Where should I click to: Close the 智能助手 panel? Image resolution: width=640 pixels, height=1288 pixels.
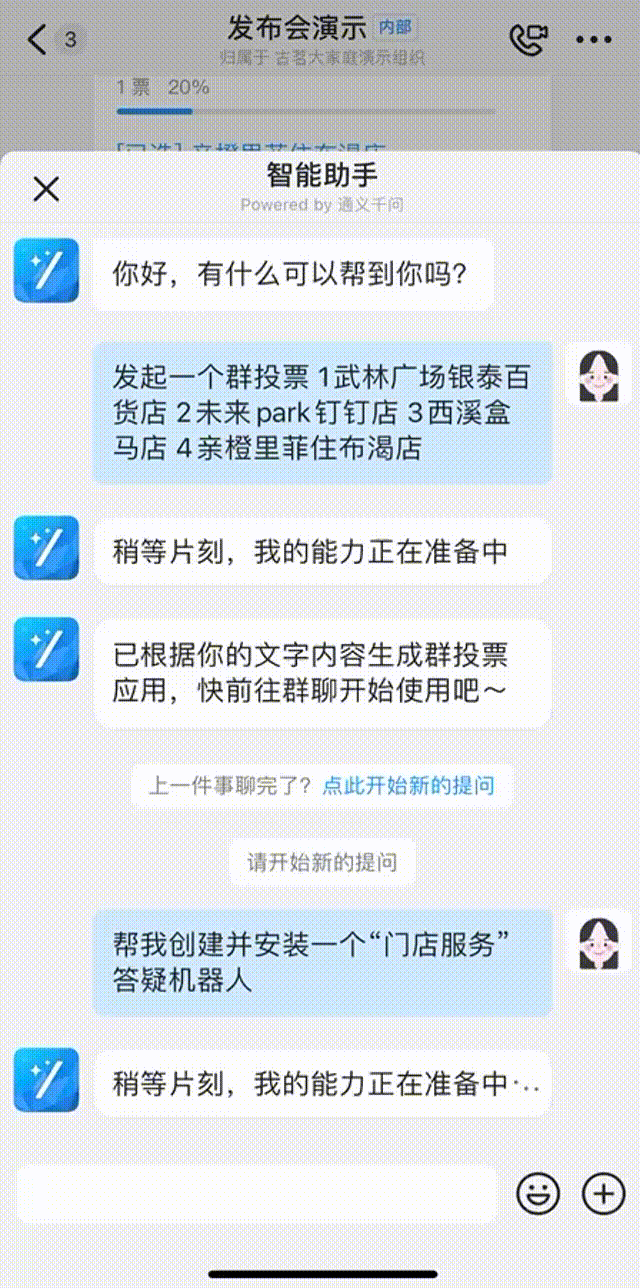(46, 189)
